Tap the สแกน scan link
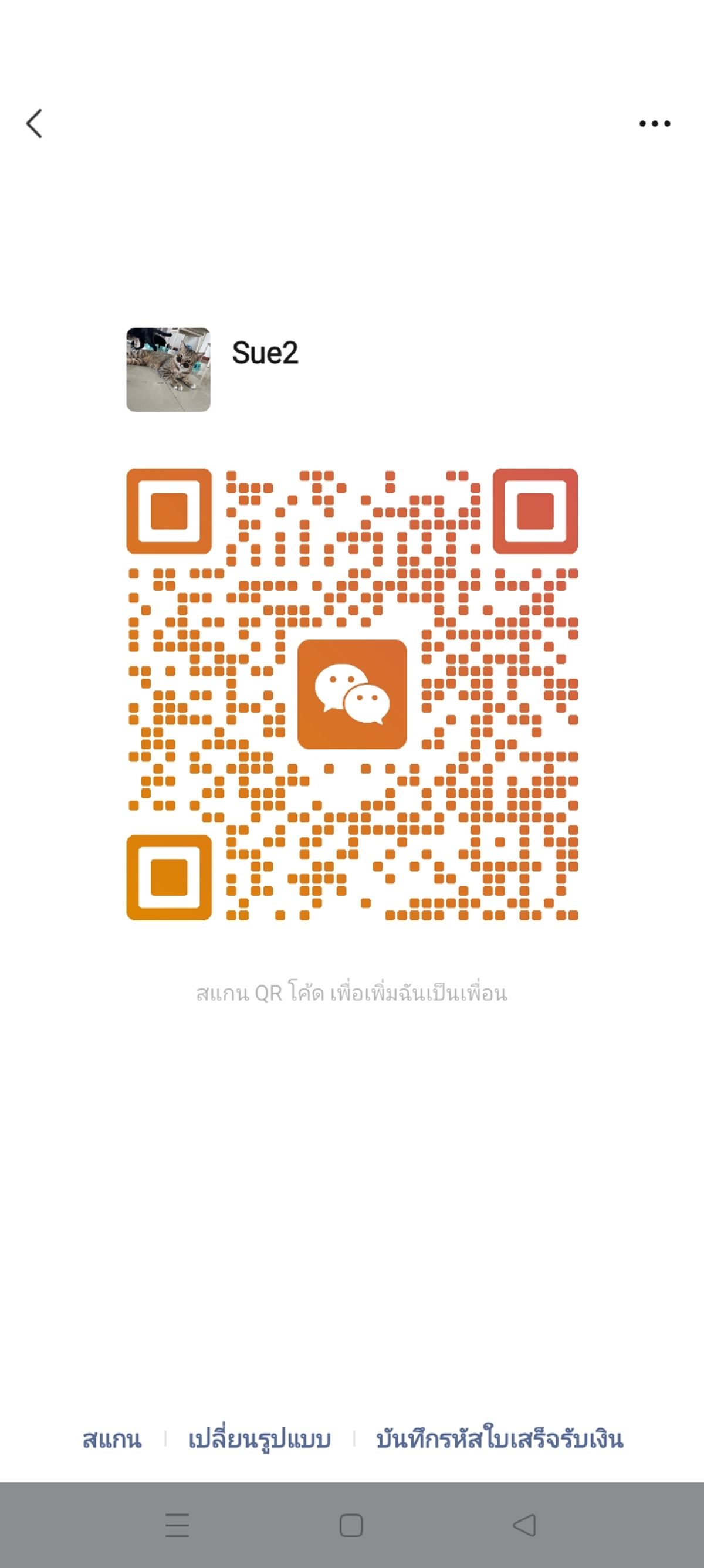 tap(111, 1440)
